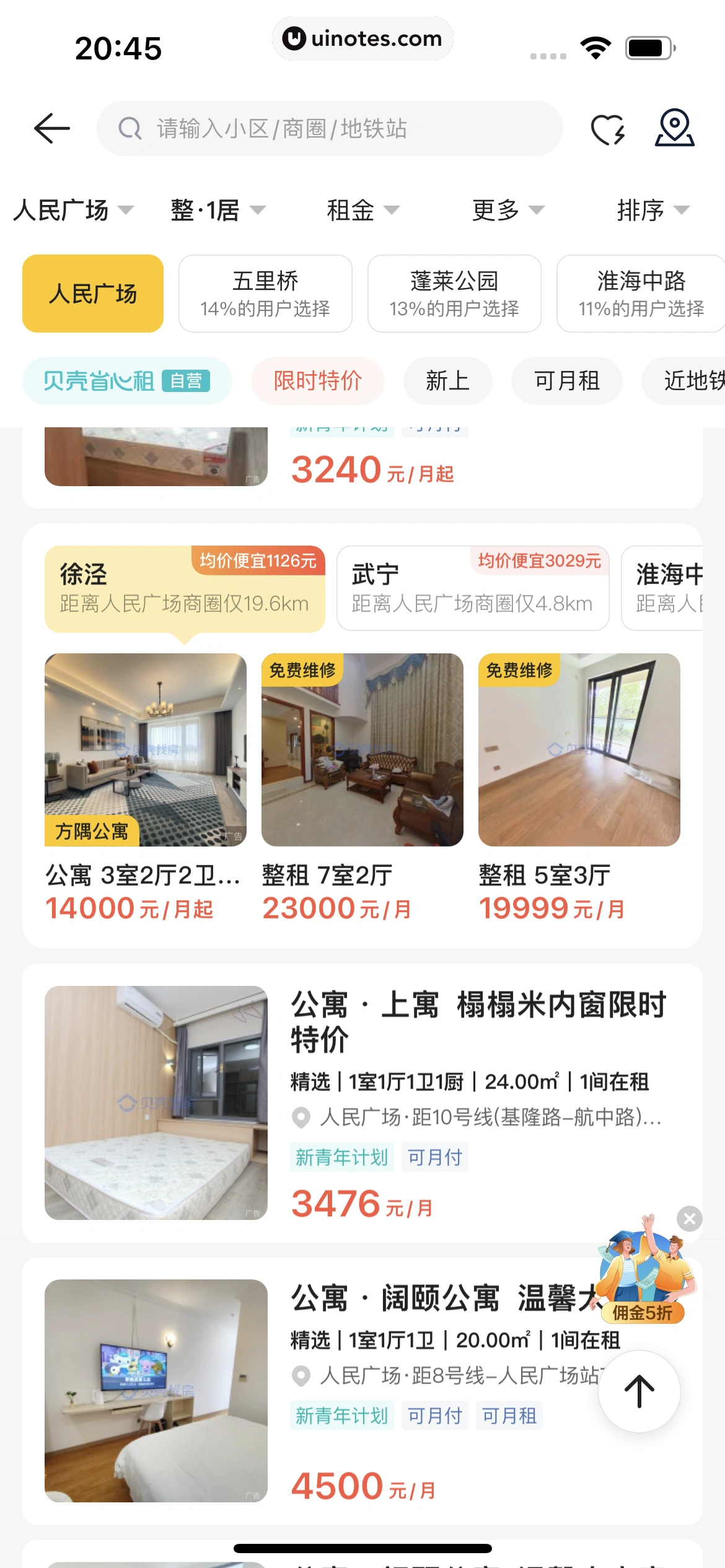Open map search icon
Image resolution: width=725 pixels, height=1568 pixels.
(674, 128)
